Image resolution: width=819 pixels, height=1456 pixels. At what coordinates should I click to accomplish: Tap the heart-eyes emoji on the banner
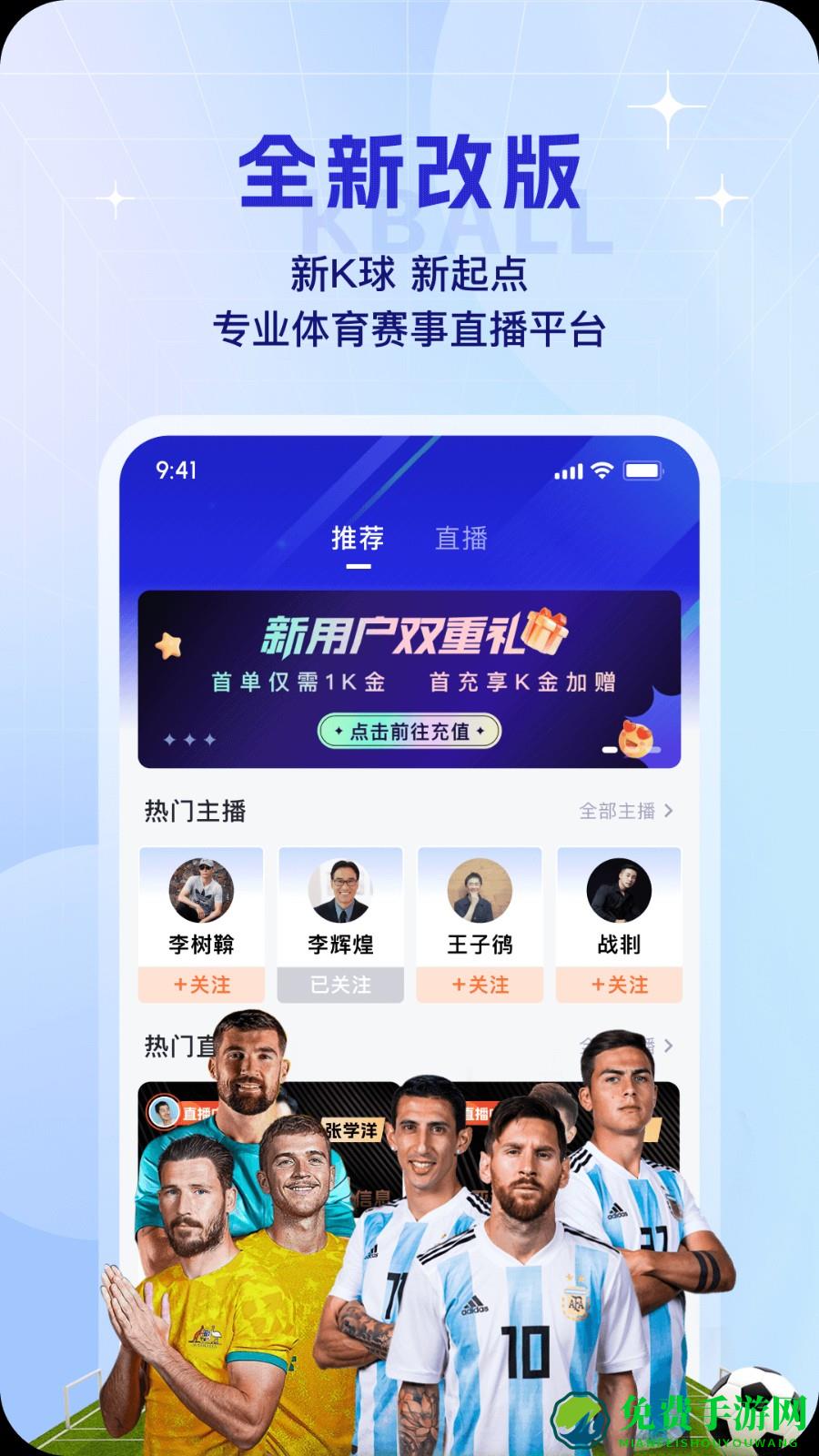(x=638, y=742)
